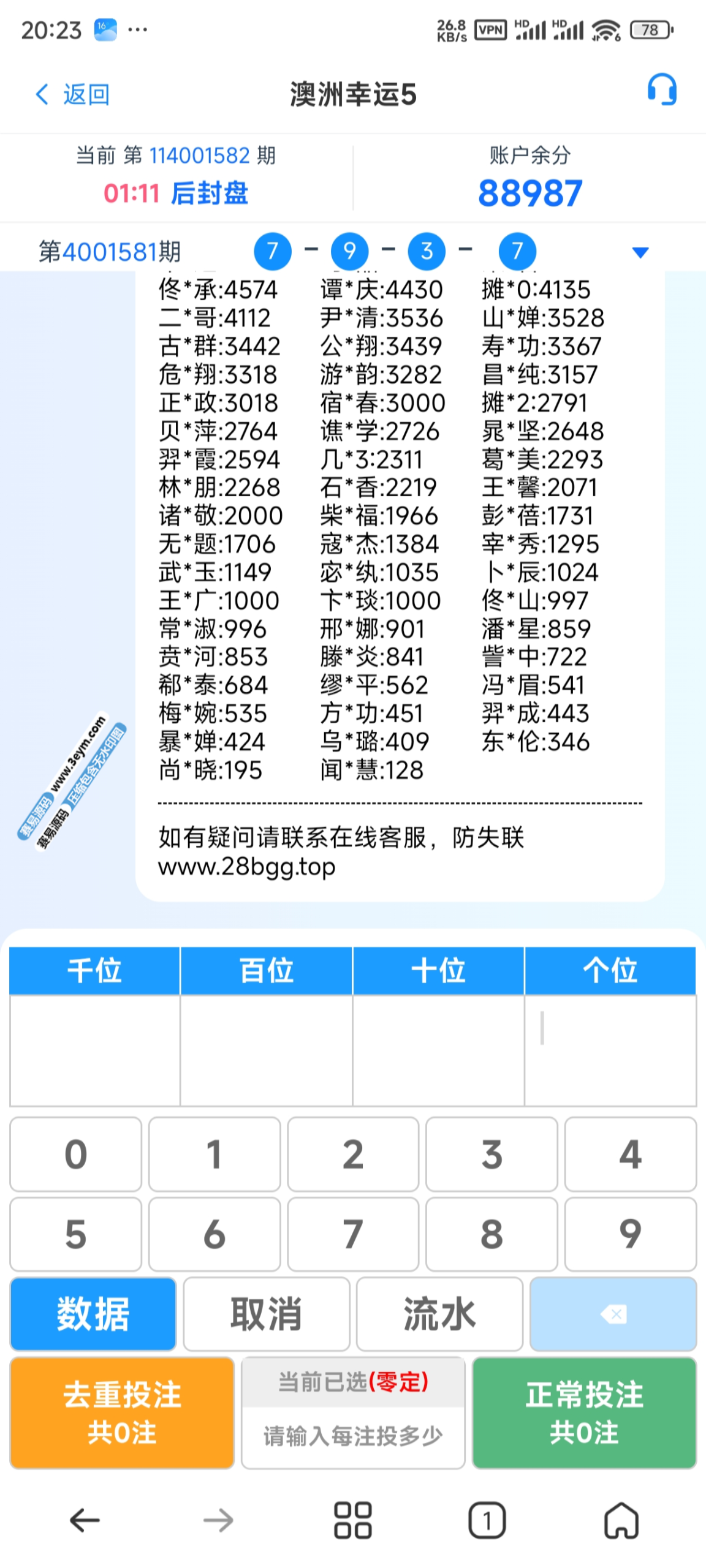Place bet with 正常投注
This screenshot has width=706, height=1568.
[584, 1412]
